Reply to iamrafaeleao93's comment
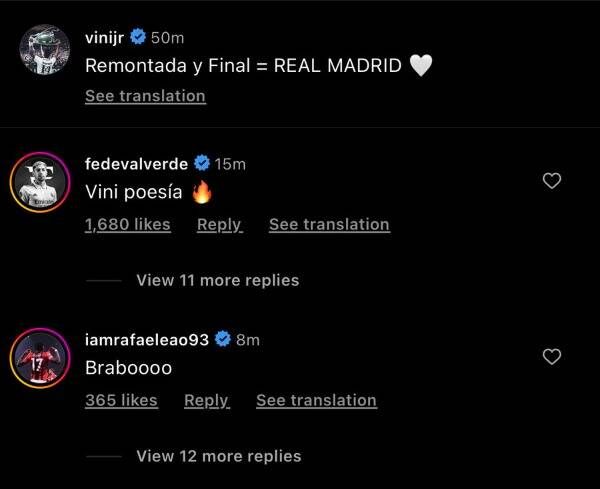Screen dimensions: 600x489 (206, 400)
